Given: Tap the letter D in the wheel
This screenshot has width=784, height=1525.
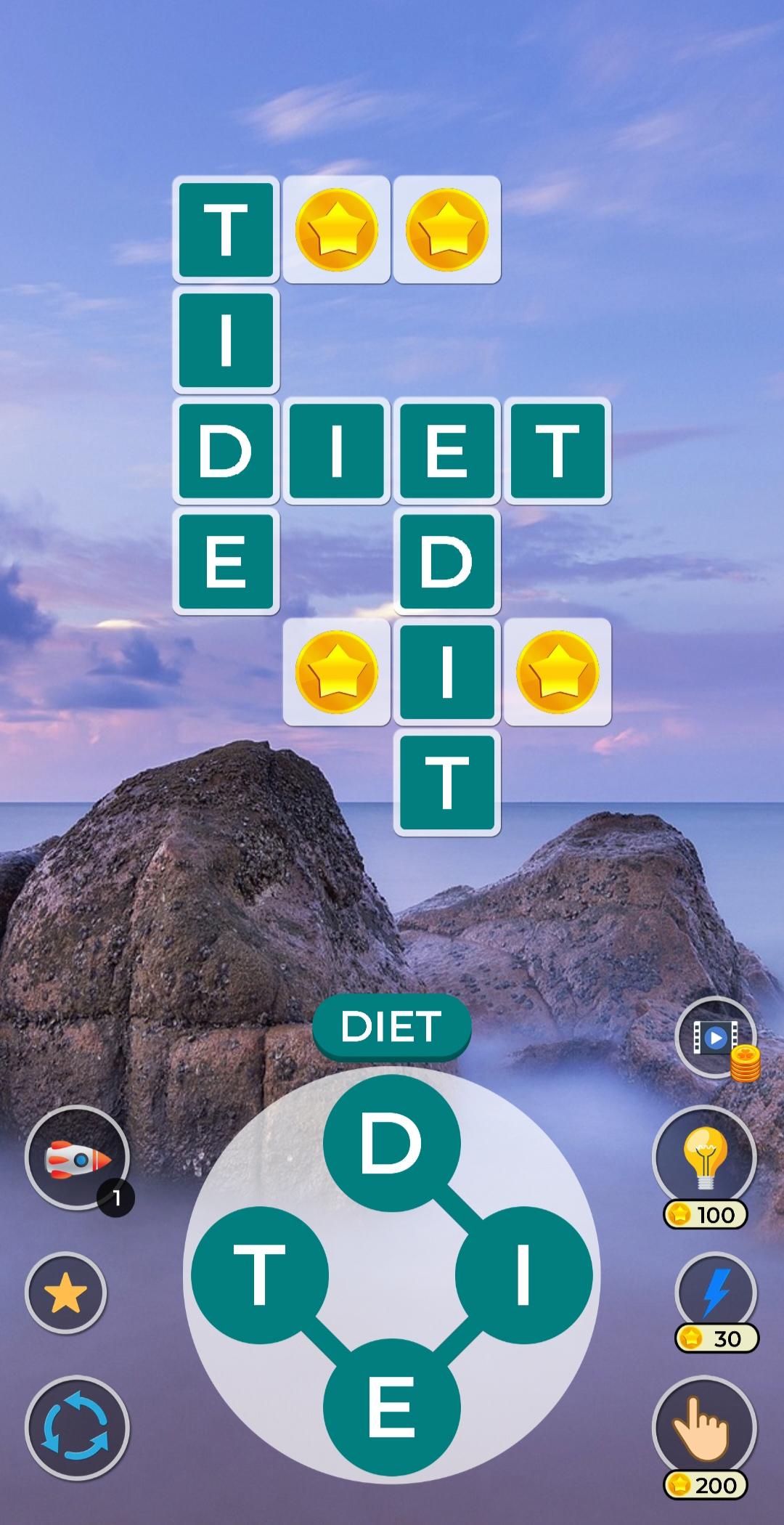Looking at the screenshot, I should coord(391,1144).
